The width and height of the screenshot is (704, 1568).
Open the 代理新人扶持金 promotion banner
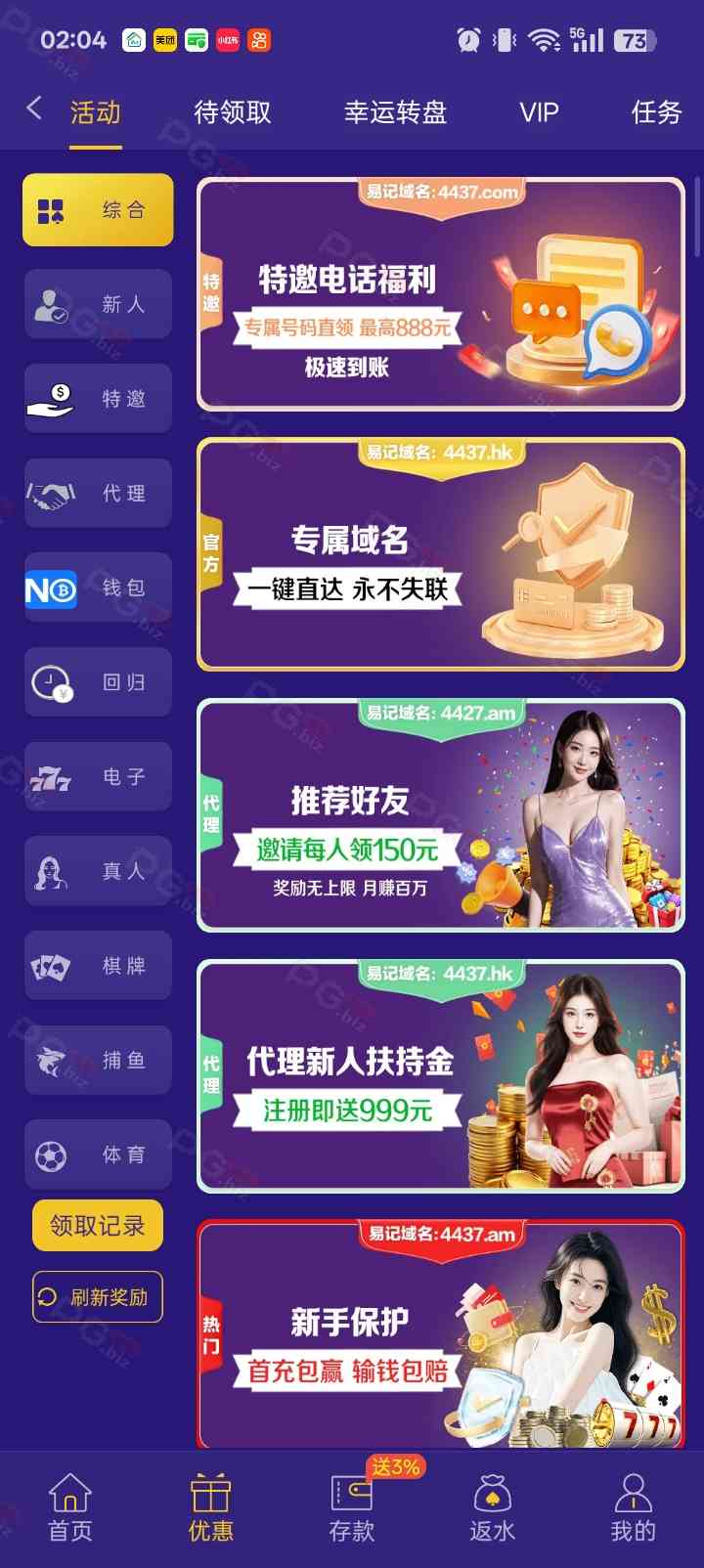[441, 1076]
